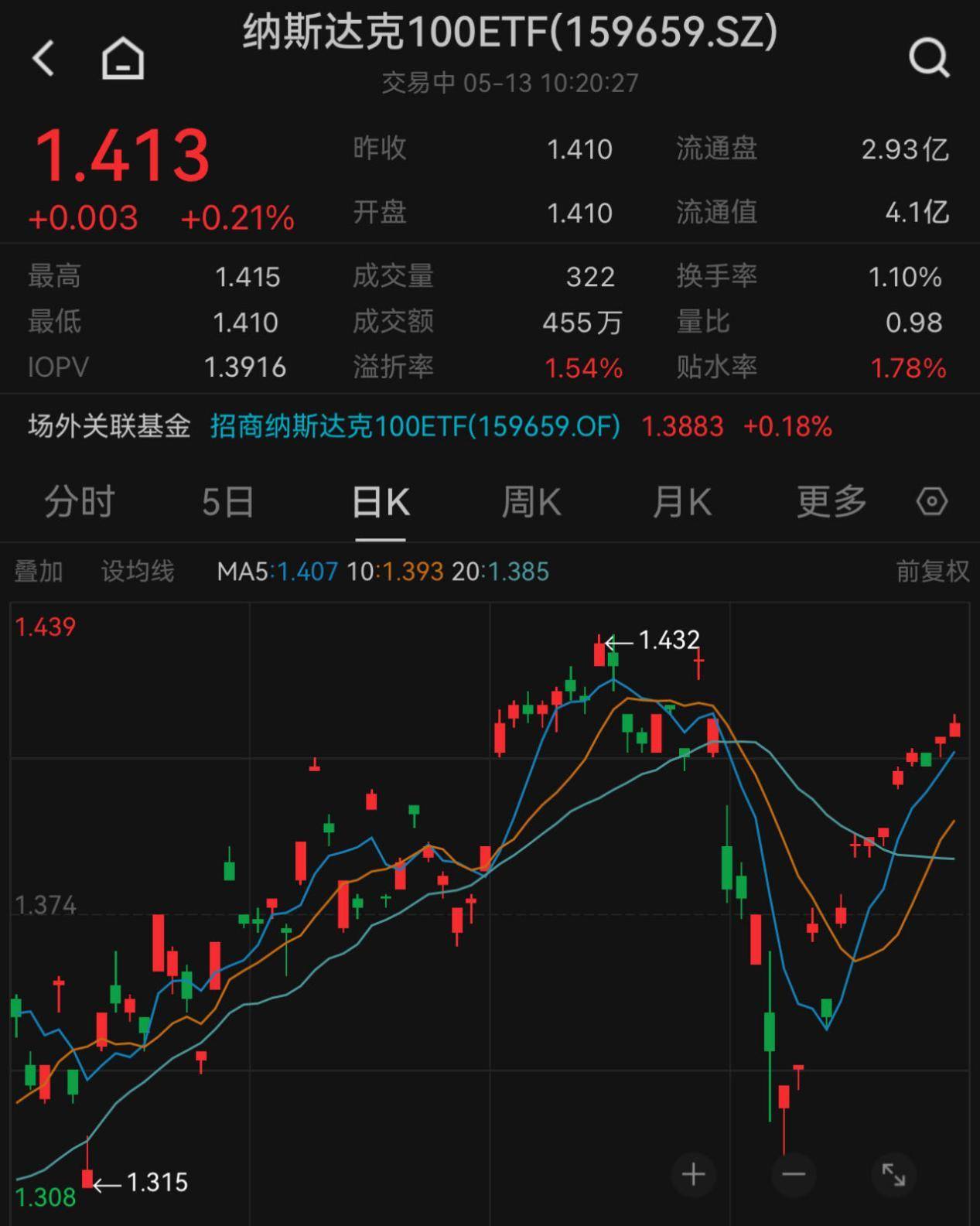The image size is (980, 1226).
Task: Switch to the 分时 tab
Action: pyautogui.click(x=78, y=502)
